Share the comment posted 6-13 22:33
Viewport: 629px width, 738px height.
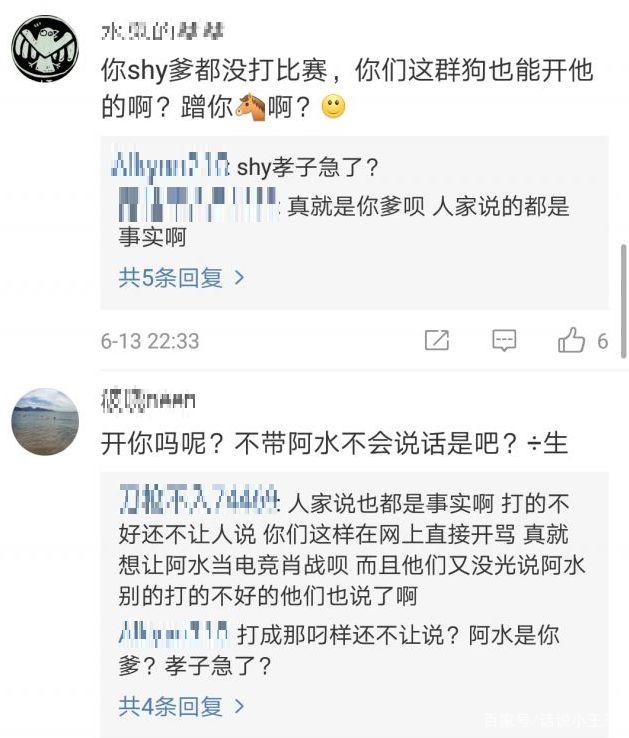pyautogui.click(x=437, y=341)
